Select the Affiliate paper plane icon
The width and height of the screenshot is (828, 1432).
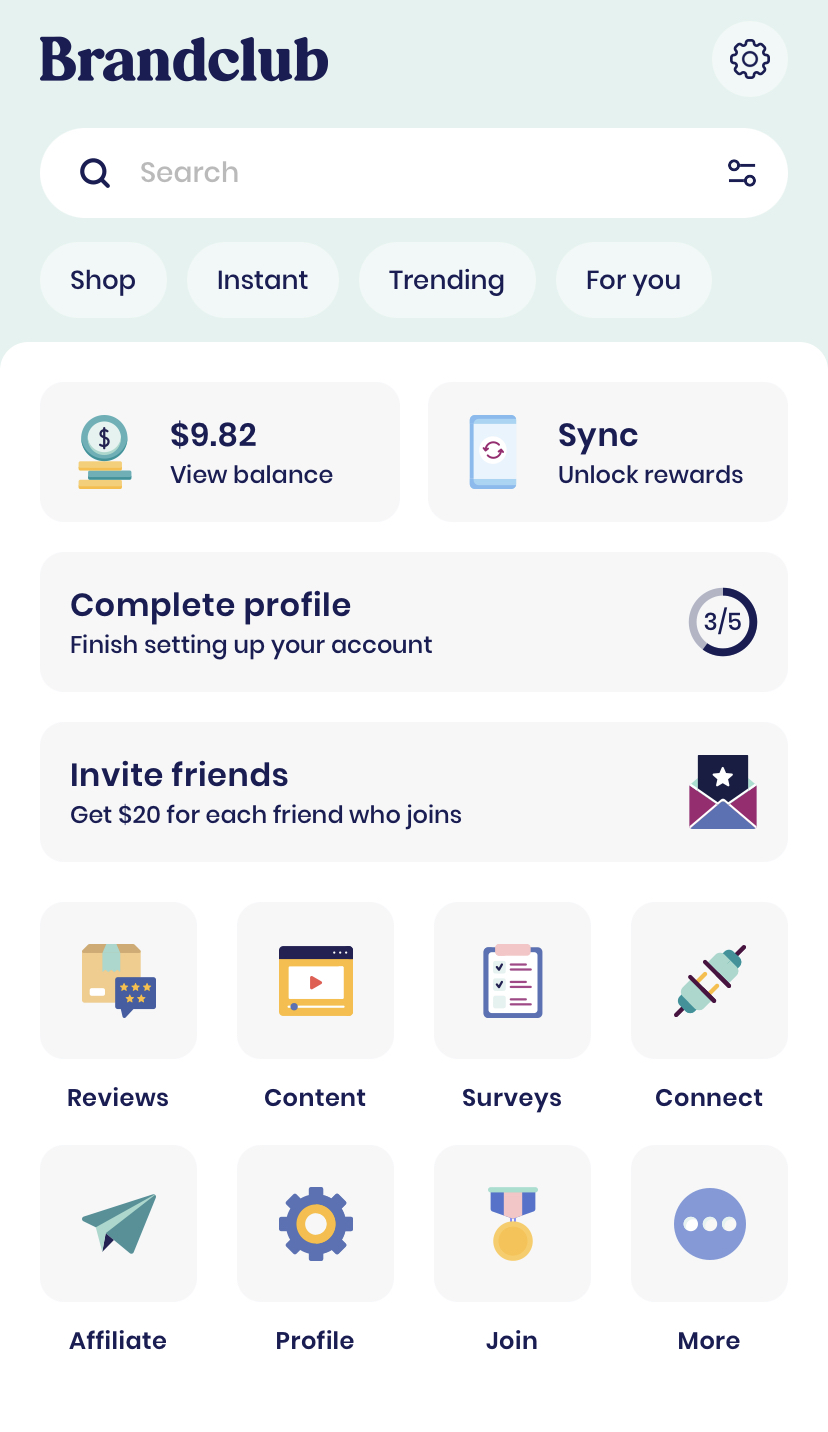(118, 1223)
